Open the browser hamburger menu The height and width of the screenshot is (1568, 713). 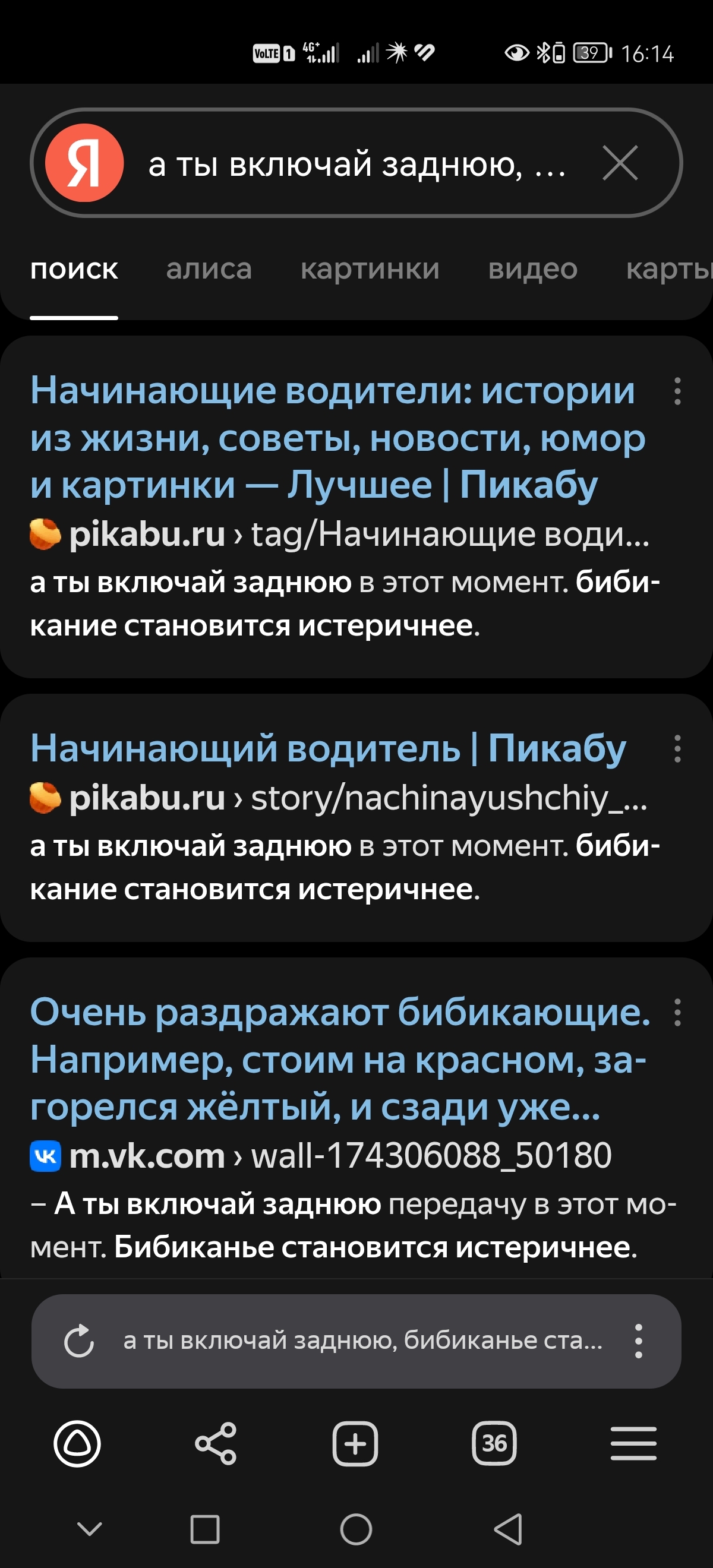click(633, 1444)
